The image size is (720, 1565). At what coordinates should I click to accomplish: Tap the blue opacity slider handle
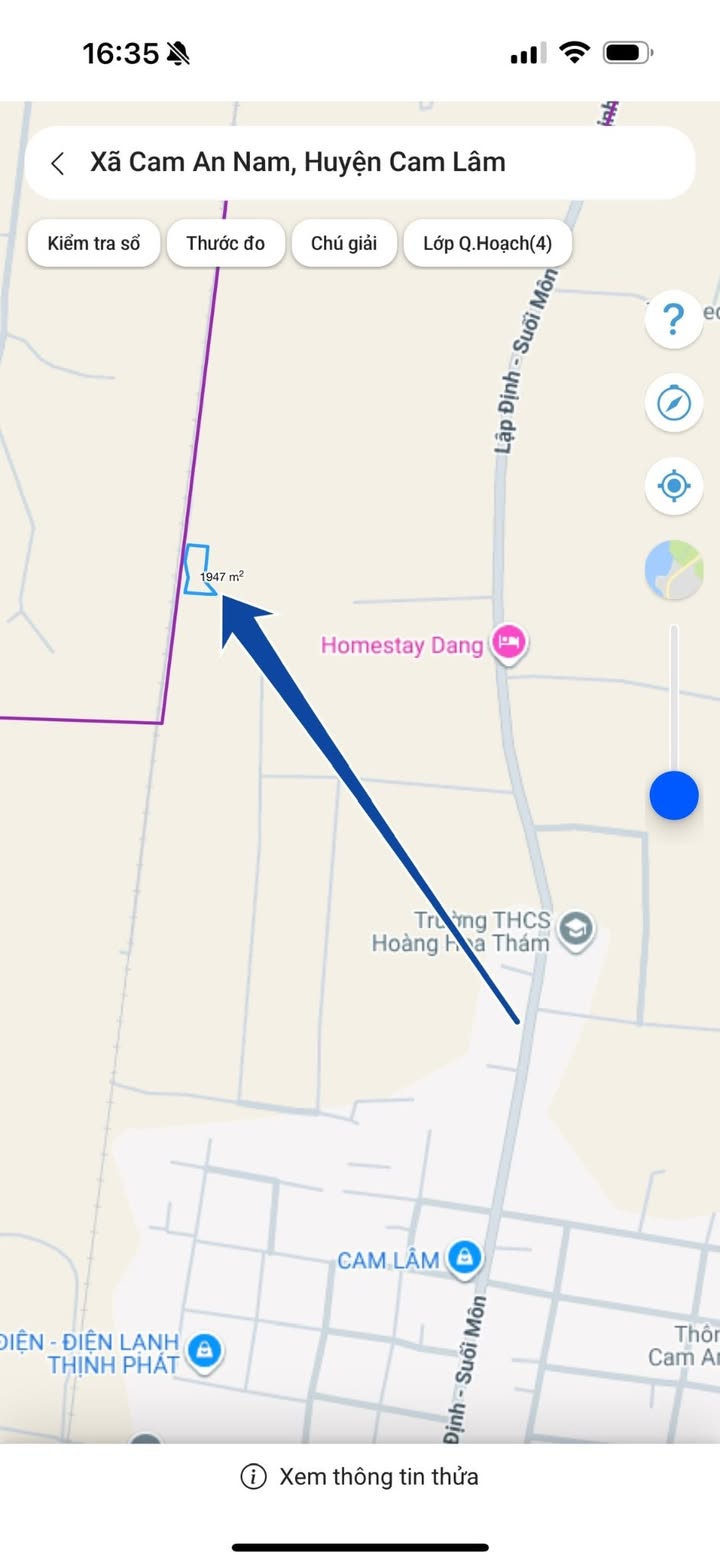click(x=674, y=796)
